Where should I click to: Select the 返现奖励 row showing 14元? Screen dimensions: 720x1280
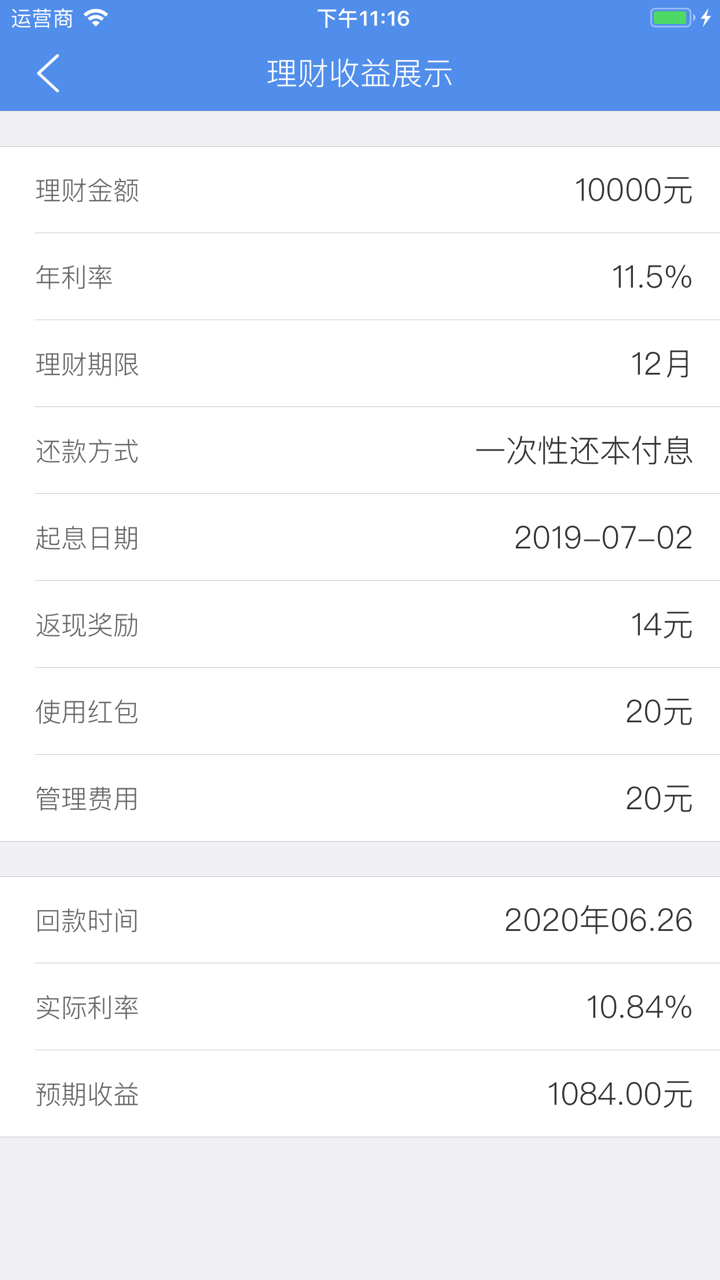coord(360,625)
